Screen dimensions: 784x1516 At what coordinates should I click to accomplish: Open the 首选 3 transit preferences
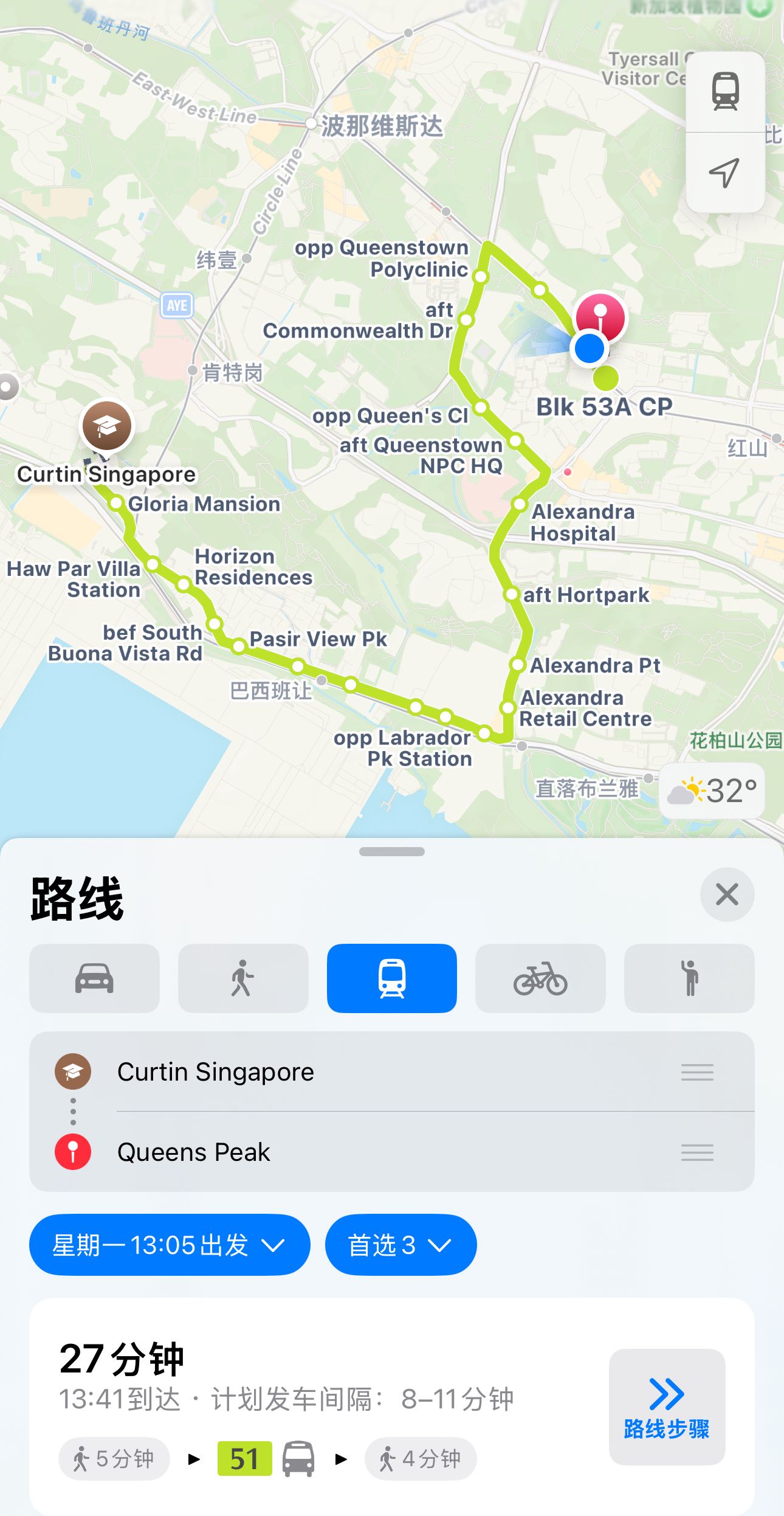[401, 1245]
